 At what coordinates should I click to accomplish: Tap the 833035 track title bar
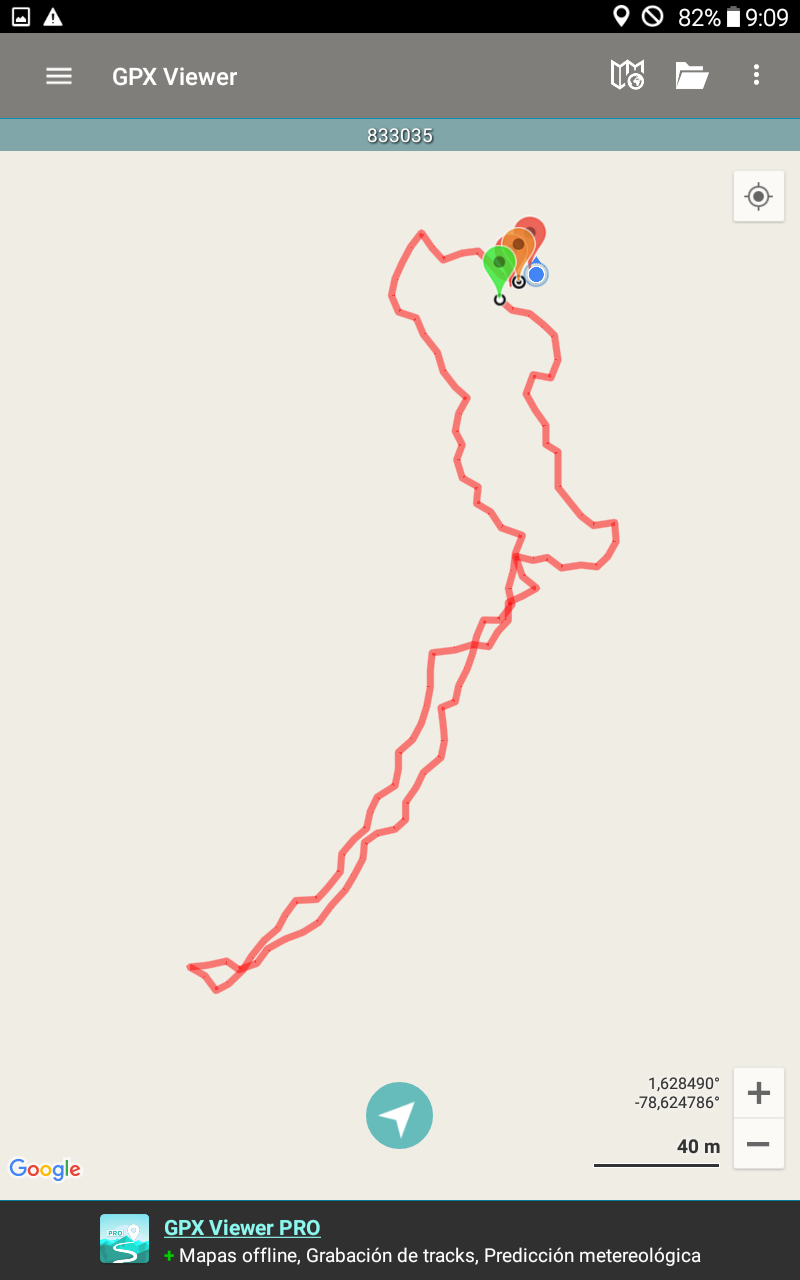(x=400, y=135)
